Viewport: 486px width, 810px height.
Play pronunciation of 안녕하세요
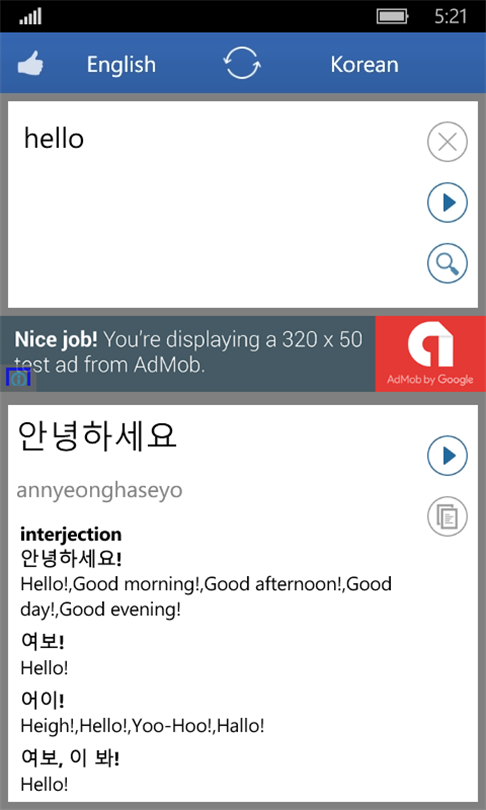(x=447, y=456)
